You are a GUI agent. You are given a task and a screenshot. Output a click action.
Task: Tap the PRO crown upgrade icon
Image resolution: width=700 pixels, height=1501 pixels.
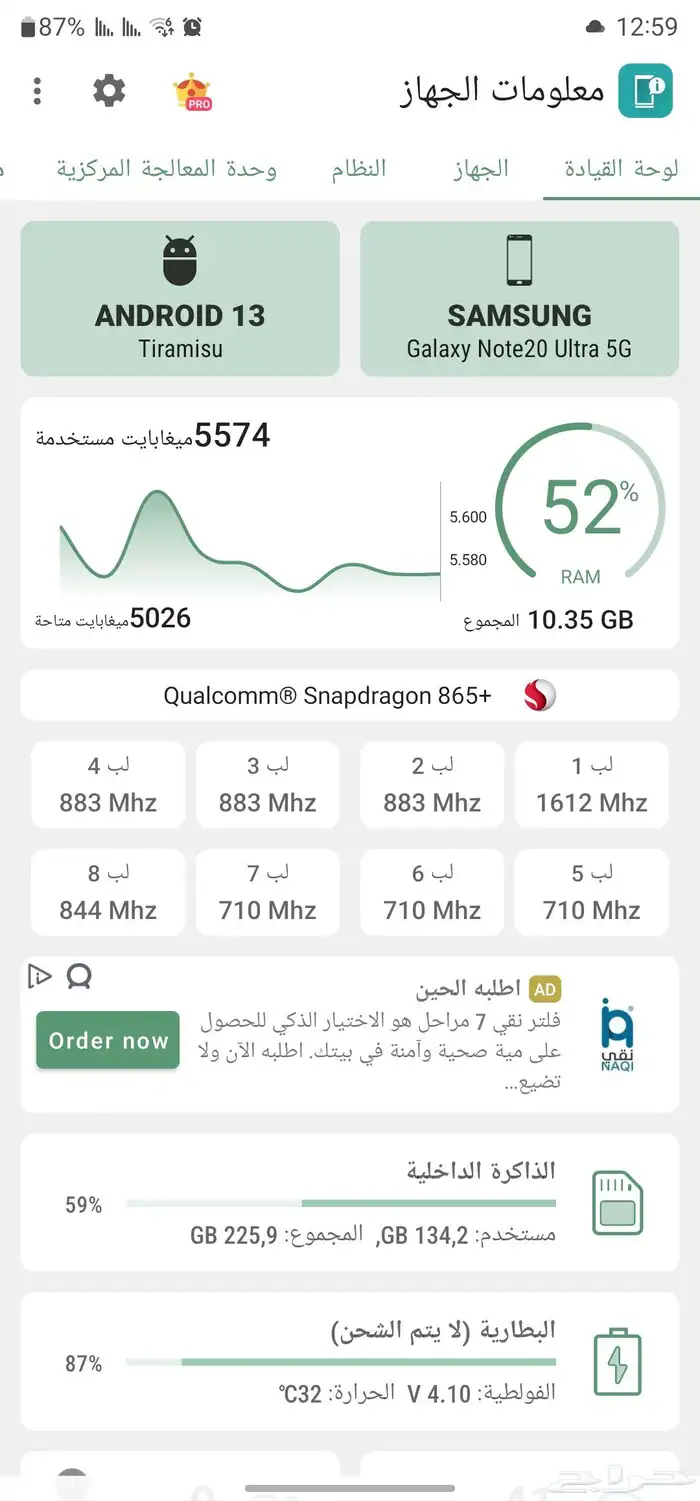pyautogui.click(x=192, y=92)
